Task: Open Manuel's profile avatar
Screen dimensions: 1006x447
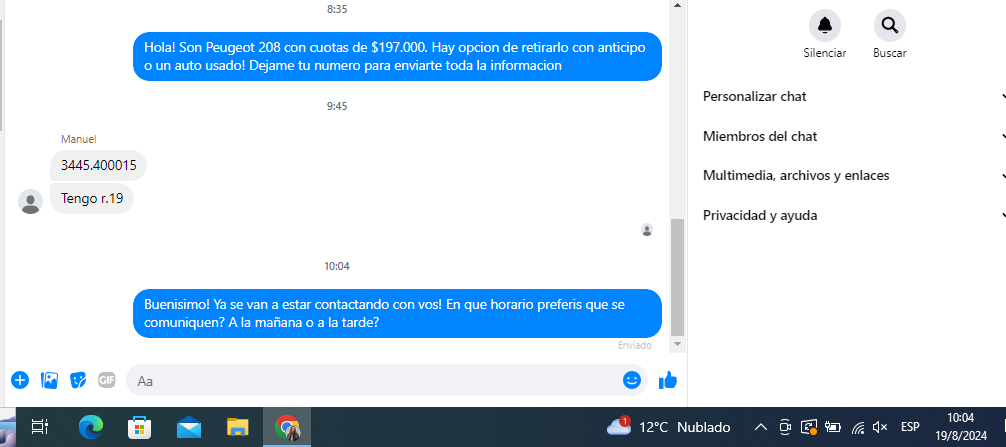Action: pos(31,201)
